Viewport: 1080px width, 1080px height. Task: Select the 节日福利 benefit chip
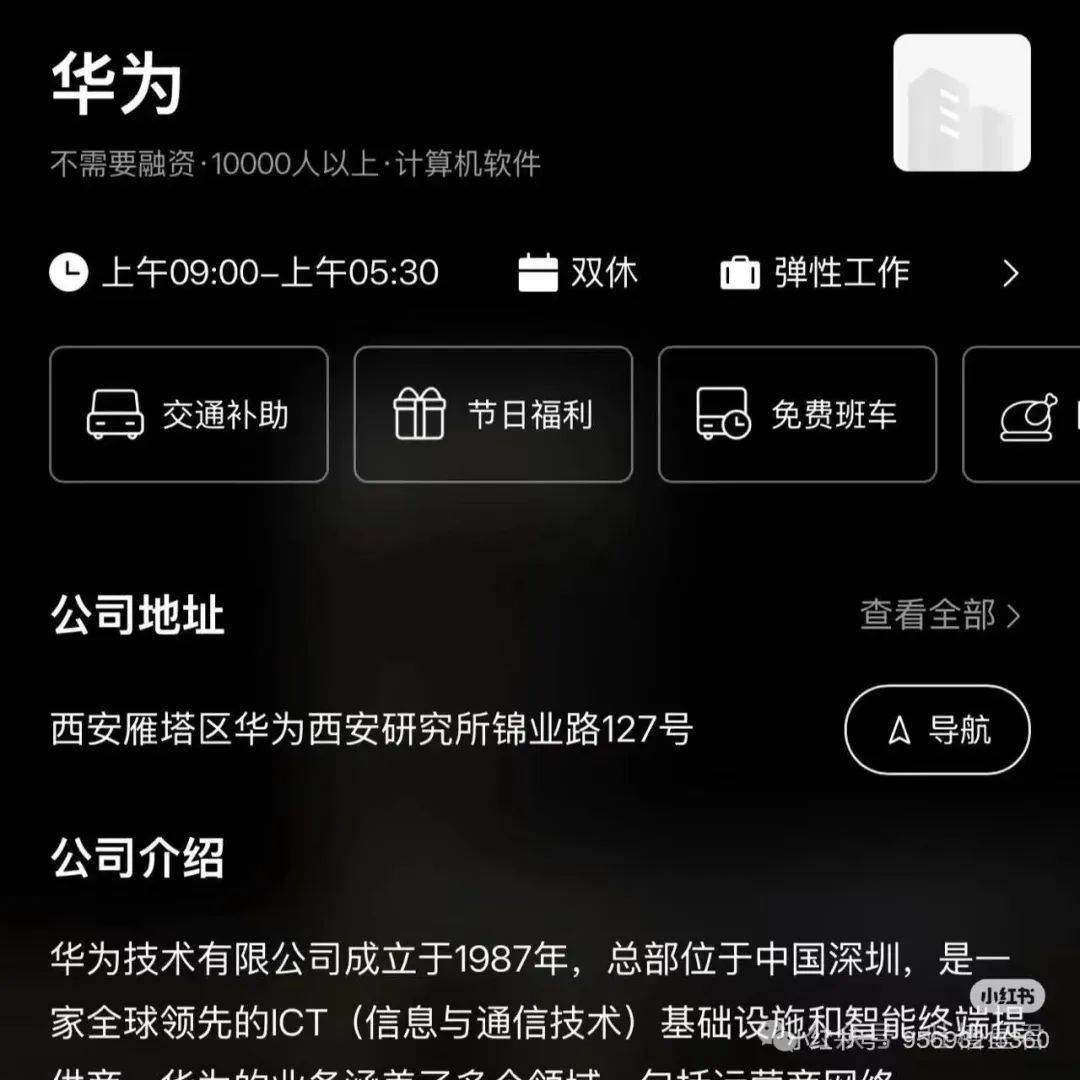pyautogui.click(x=493, y=414)
